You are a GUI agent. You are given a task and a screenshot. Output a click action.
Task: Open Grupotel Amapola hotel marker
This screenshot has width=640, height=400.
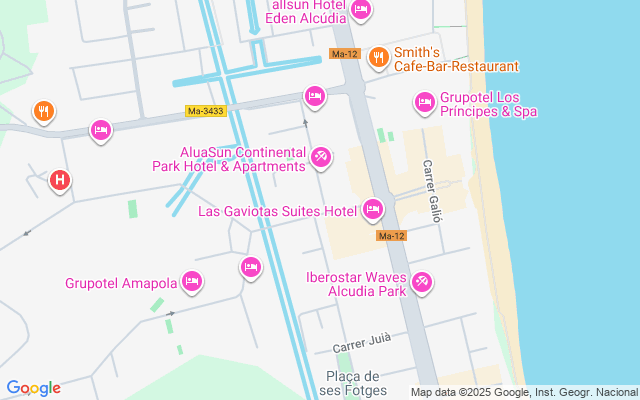point(192,283)
